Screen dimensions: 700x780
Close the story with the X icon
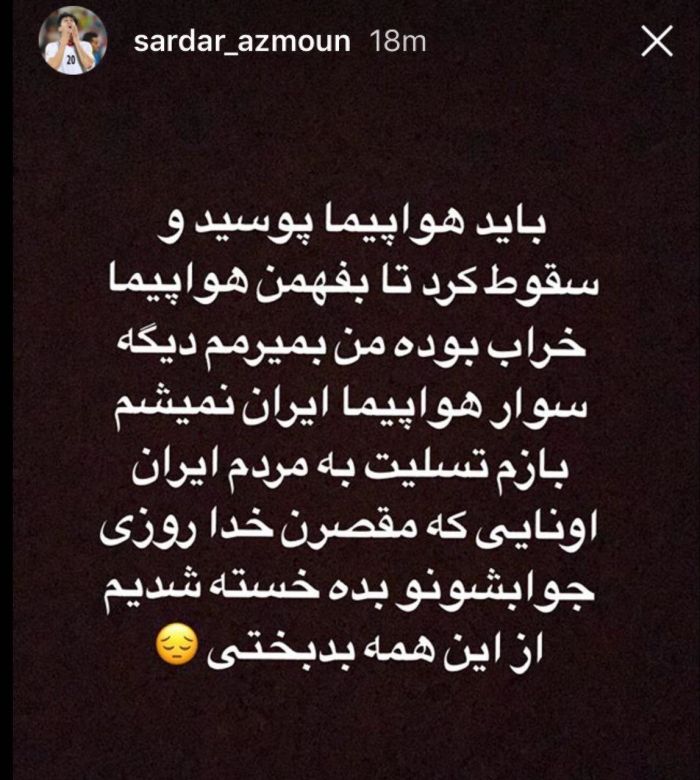point(657,41)
